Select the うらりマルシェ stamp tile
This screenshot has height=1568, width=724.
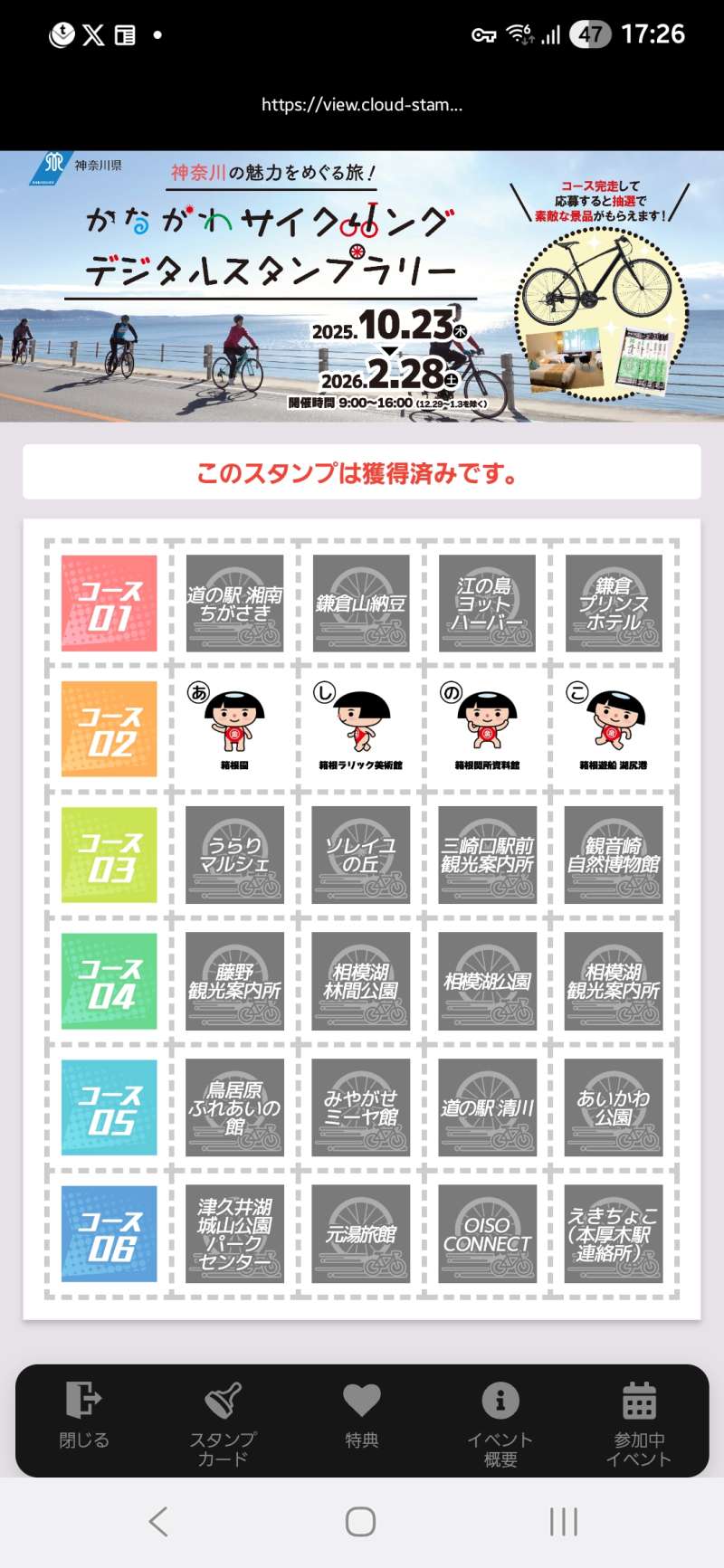[234, 855]
